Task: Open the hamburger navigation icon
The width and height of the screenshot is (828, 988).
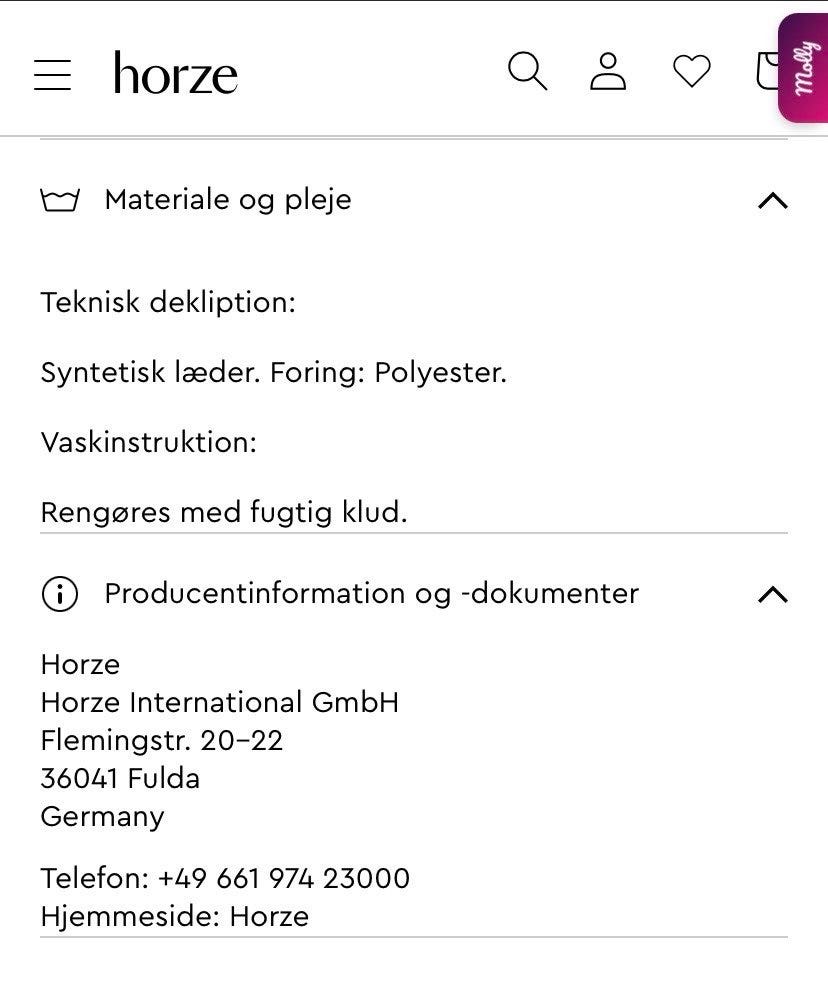Action: click(x=53, y=73)
